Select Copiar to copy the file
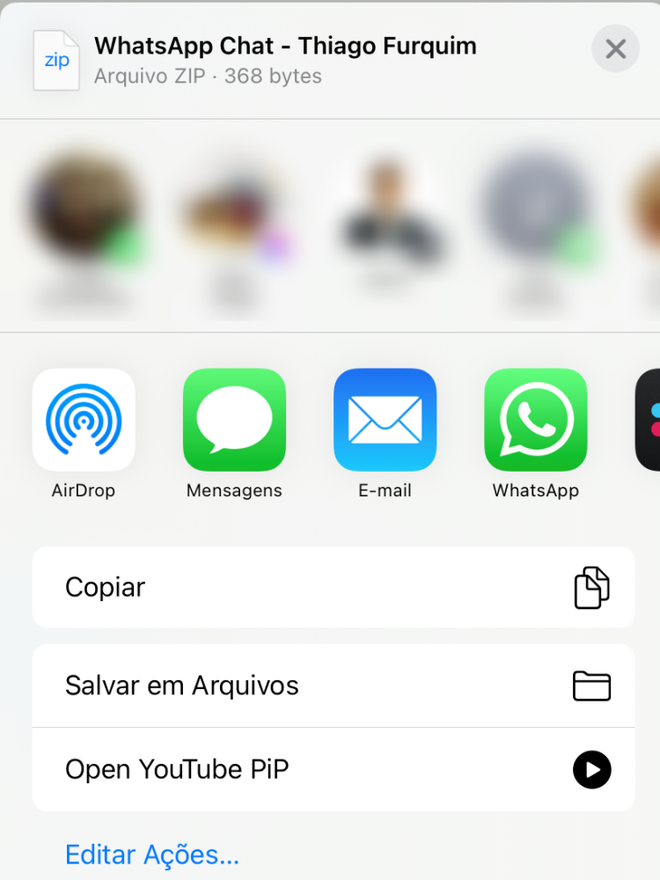Image resolution: width=660 pixels, height=880 pixels. click(333, 587)
